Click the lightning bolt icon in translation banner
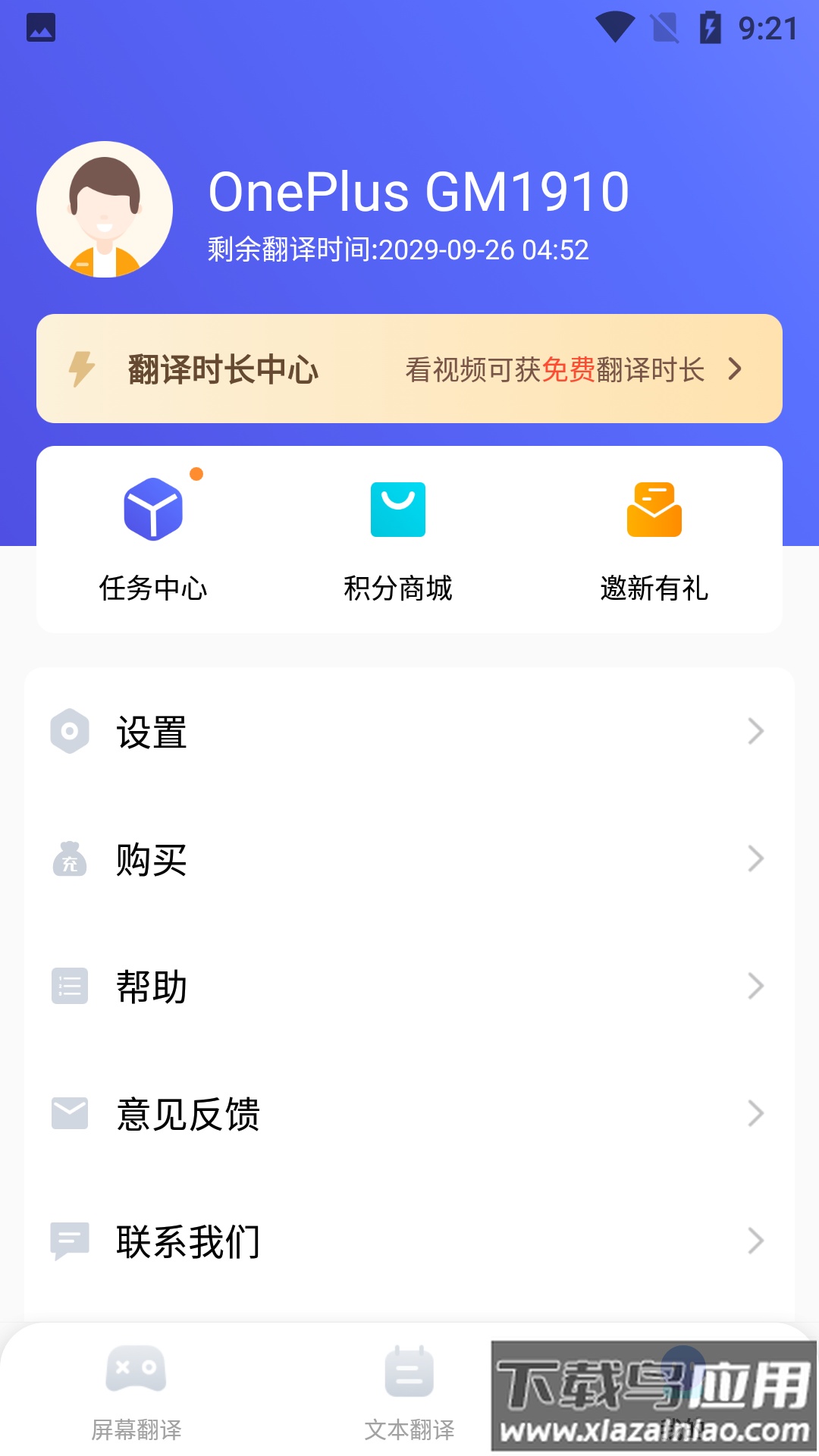 pyautogui.click(x=82, y=369)
